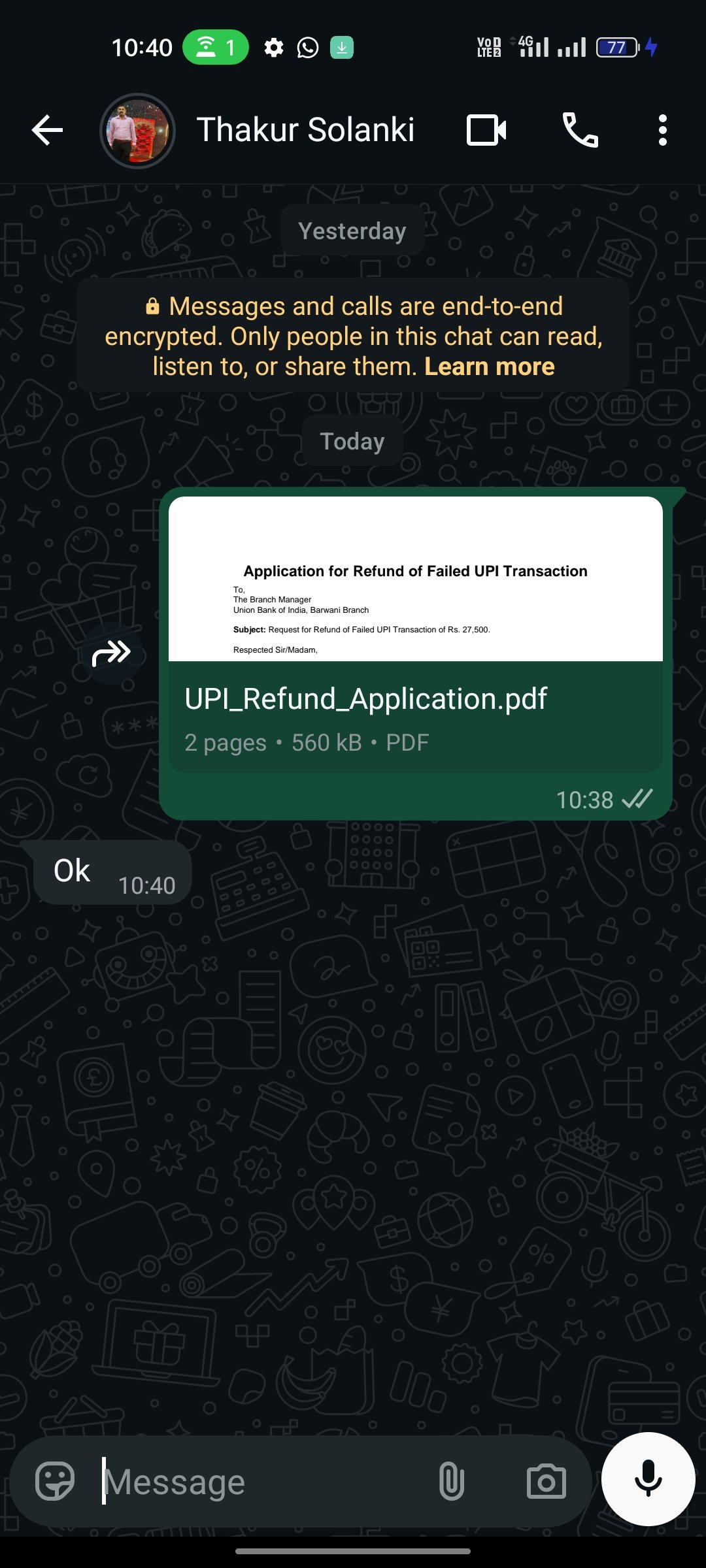Tap the microphone voice message button
Image resolution: width=706 pixels, height=1568 pixels.
[x=648, y=1479]
